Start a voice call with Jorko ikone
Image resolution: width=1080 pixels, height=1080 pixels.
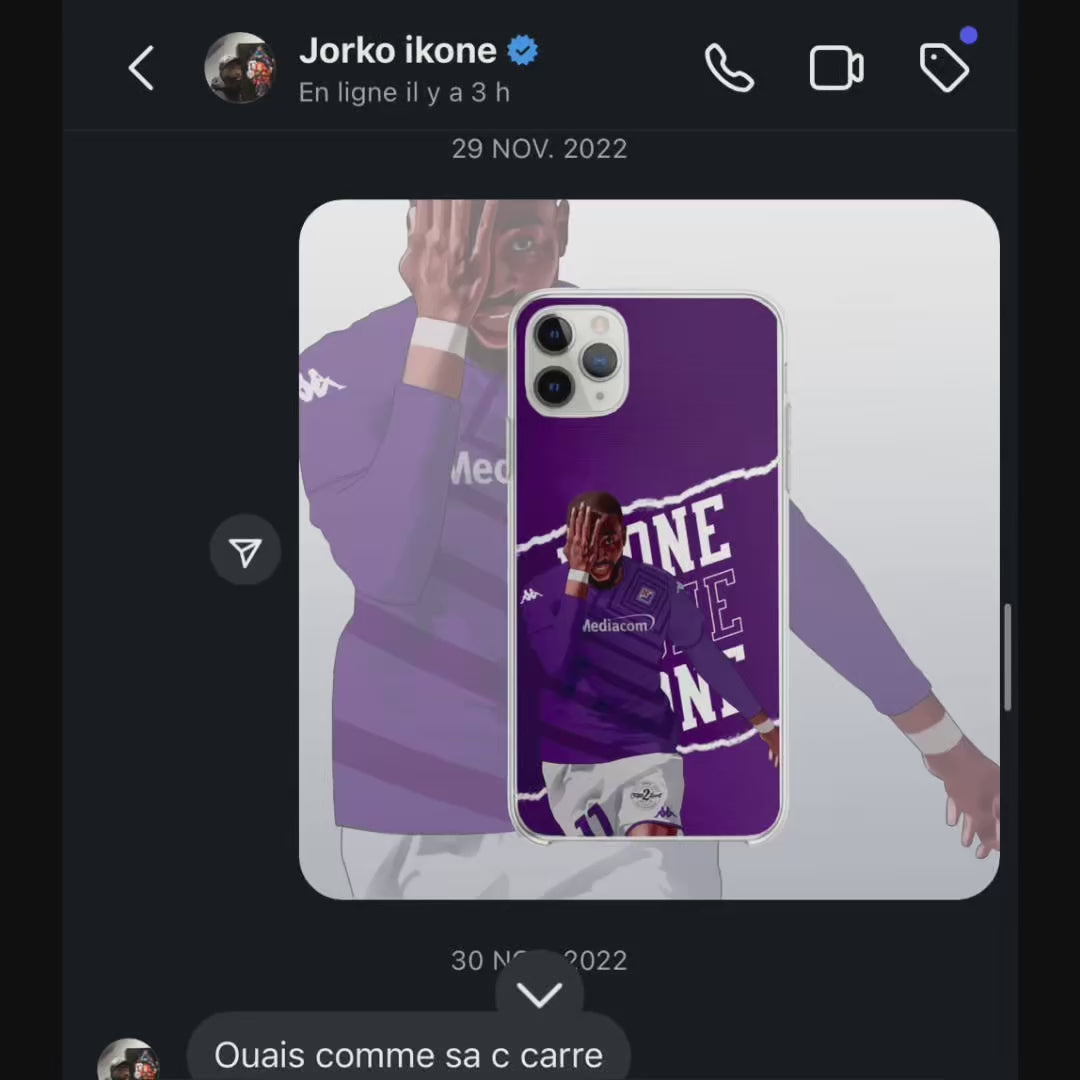click(729, 69)
